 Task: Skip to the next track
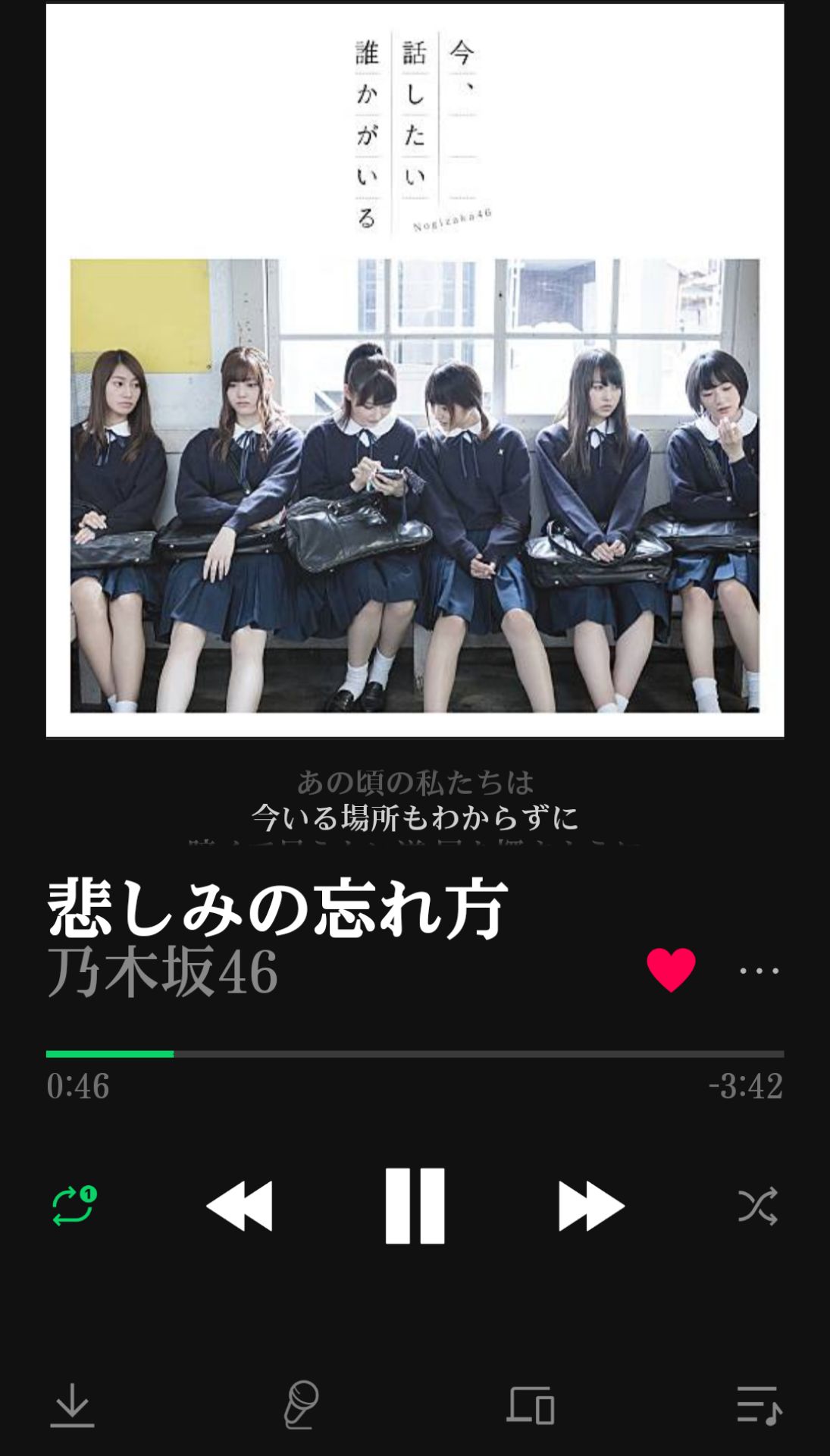pos(590,1206)
